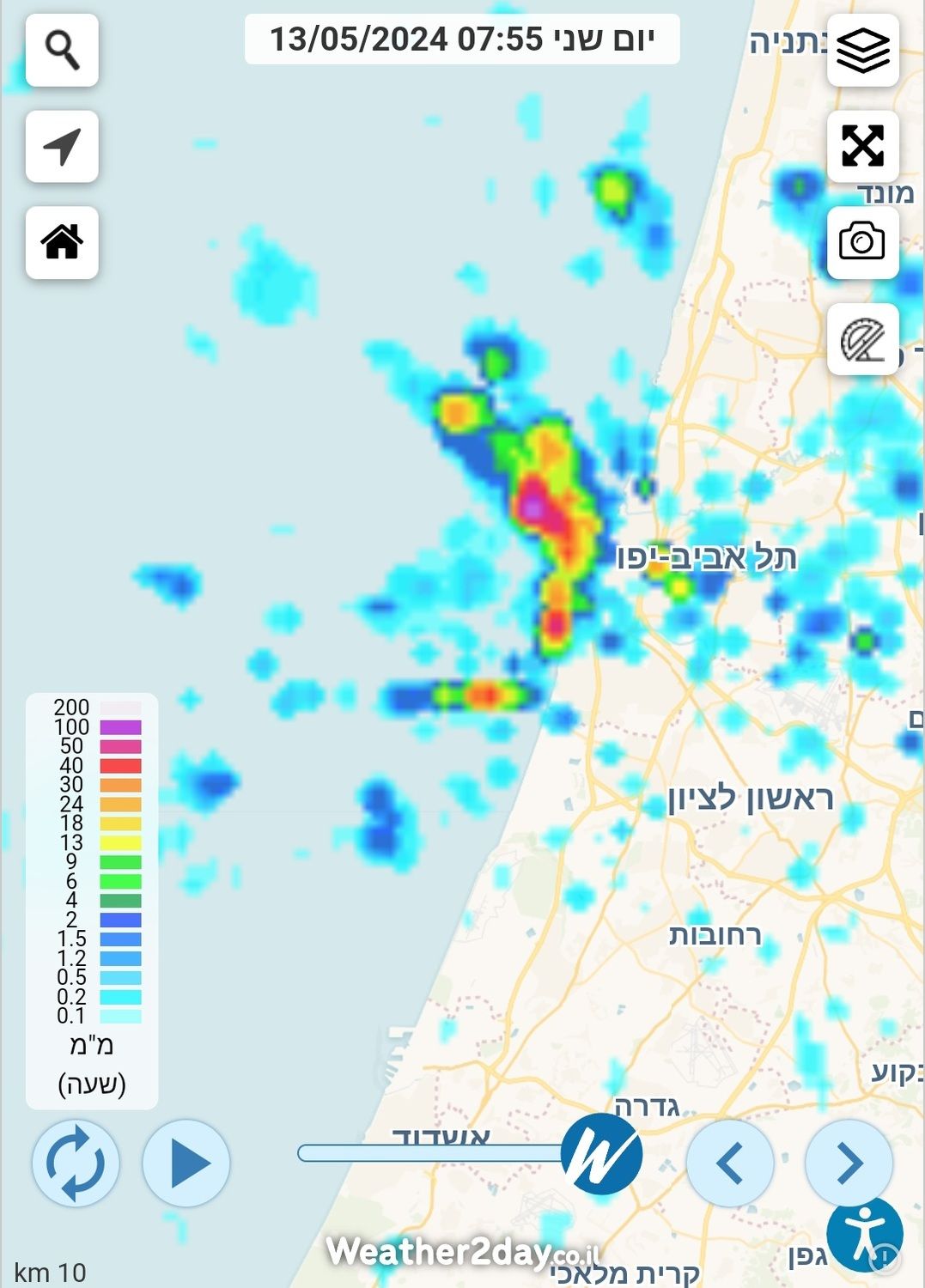This screenshot has width=925, height=1288.
Task: Center map on my current location
Action: 62,147
